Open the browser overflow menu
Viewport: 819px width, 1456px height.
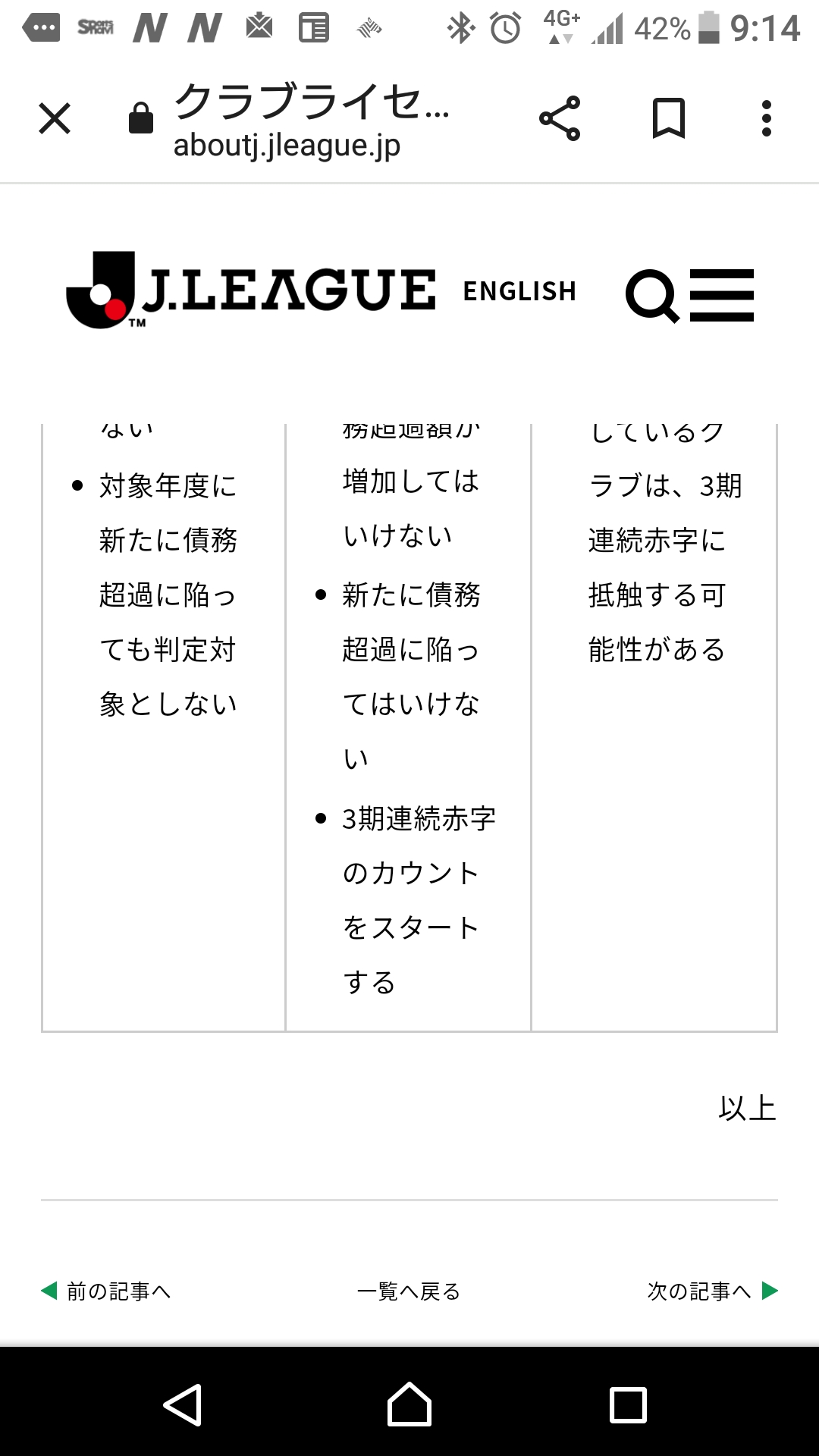click(x=767, y=119)
